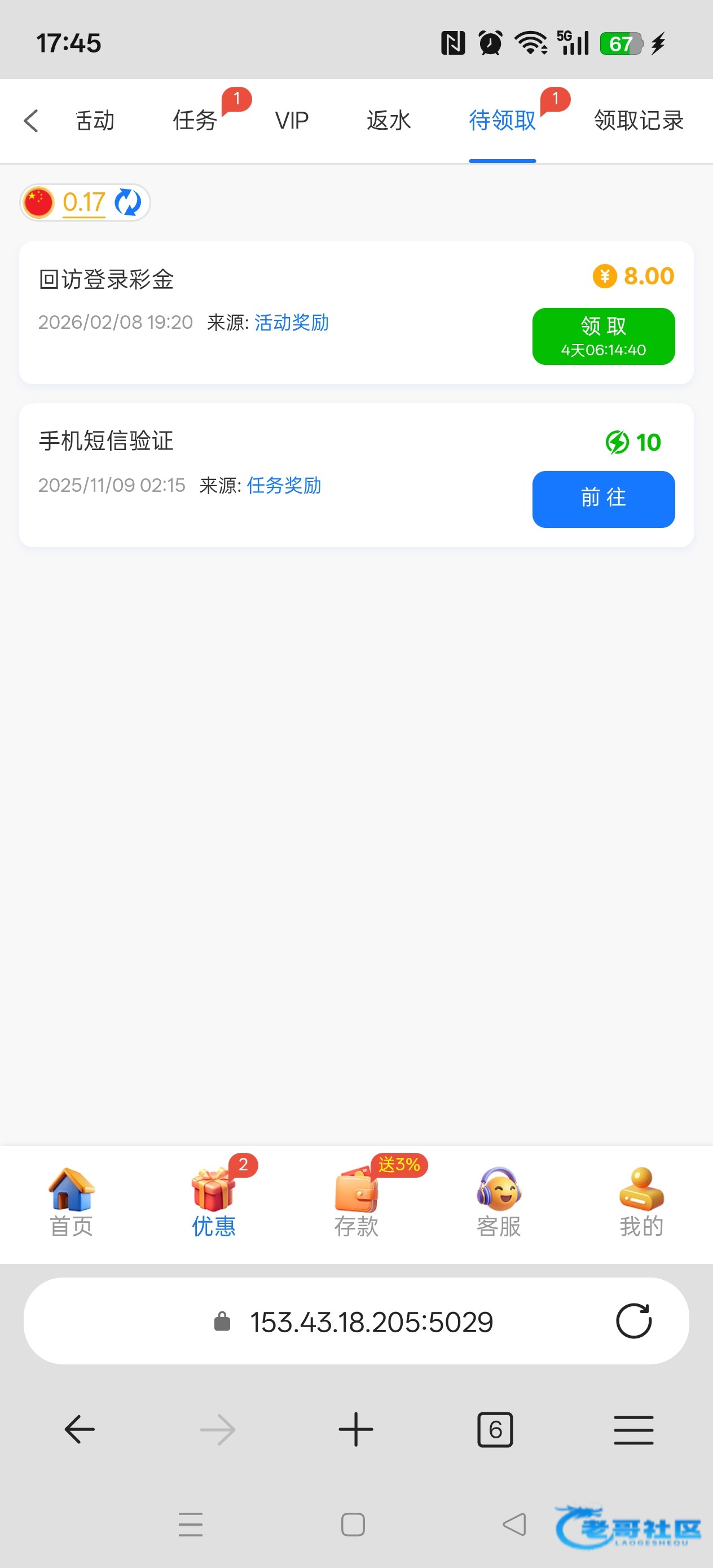Switch to the 返水 tab

pos(389,121)
